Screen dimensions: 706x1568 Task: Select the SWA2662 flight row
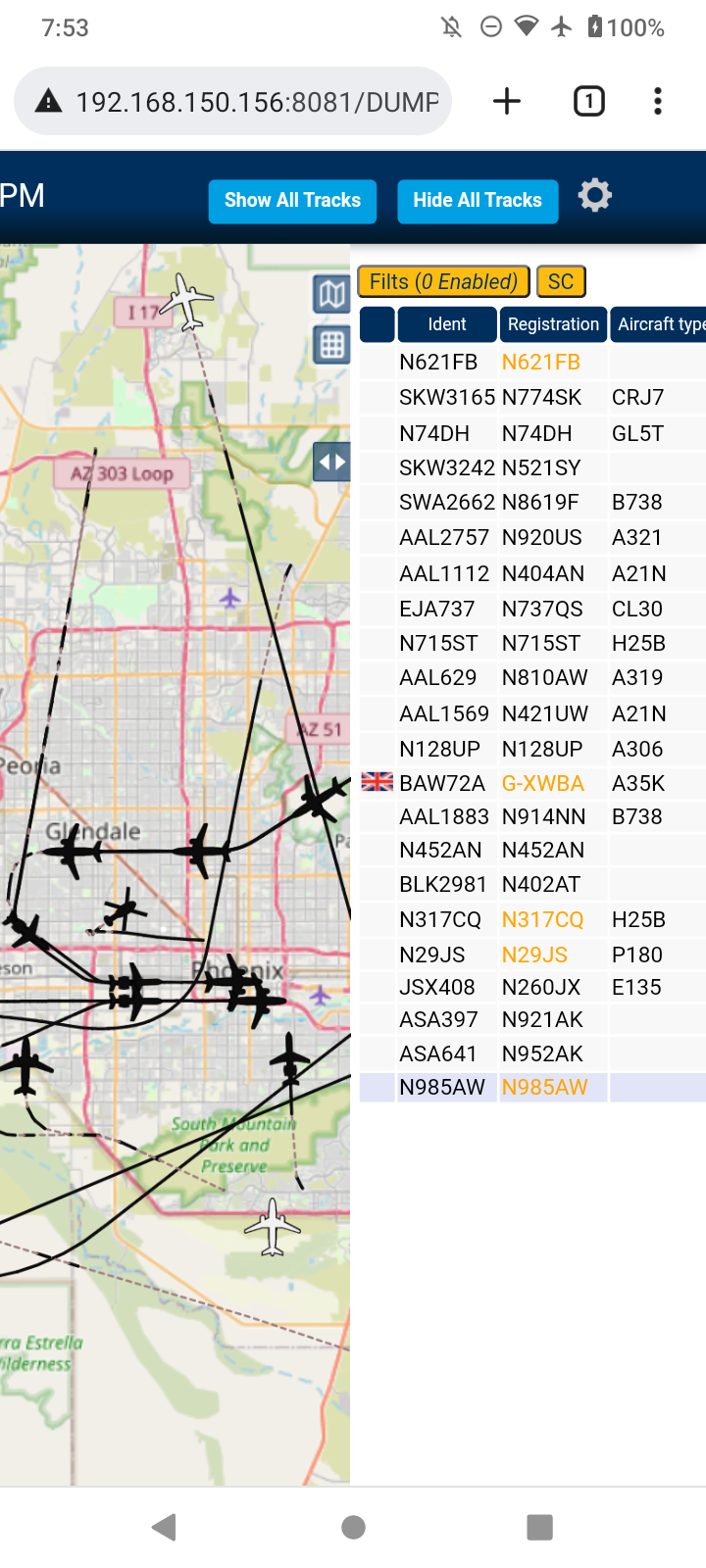tap(532, 503)
